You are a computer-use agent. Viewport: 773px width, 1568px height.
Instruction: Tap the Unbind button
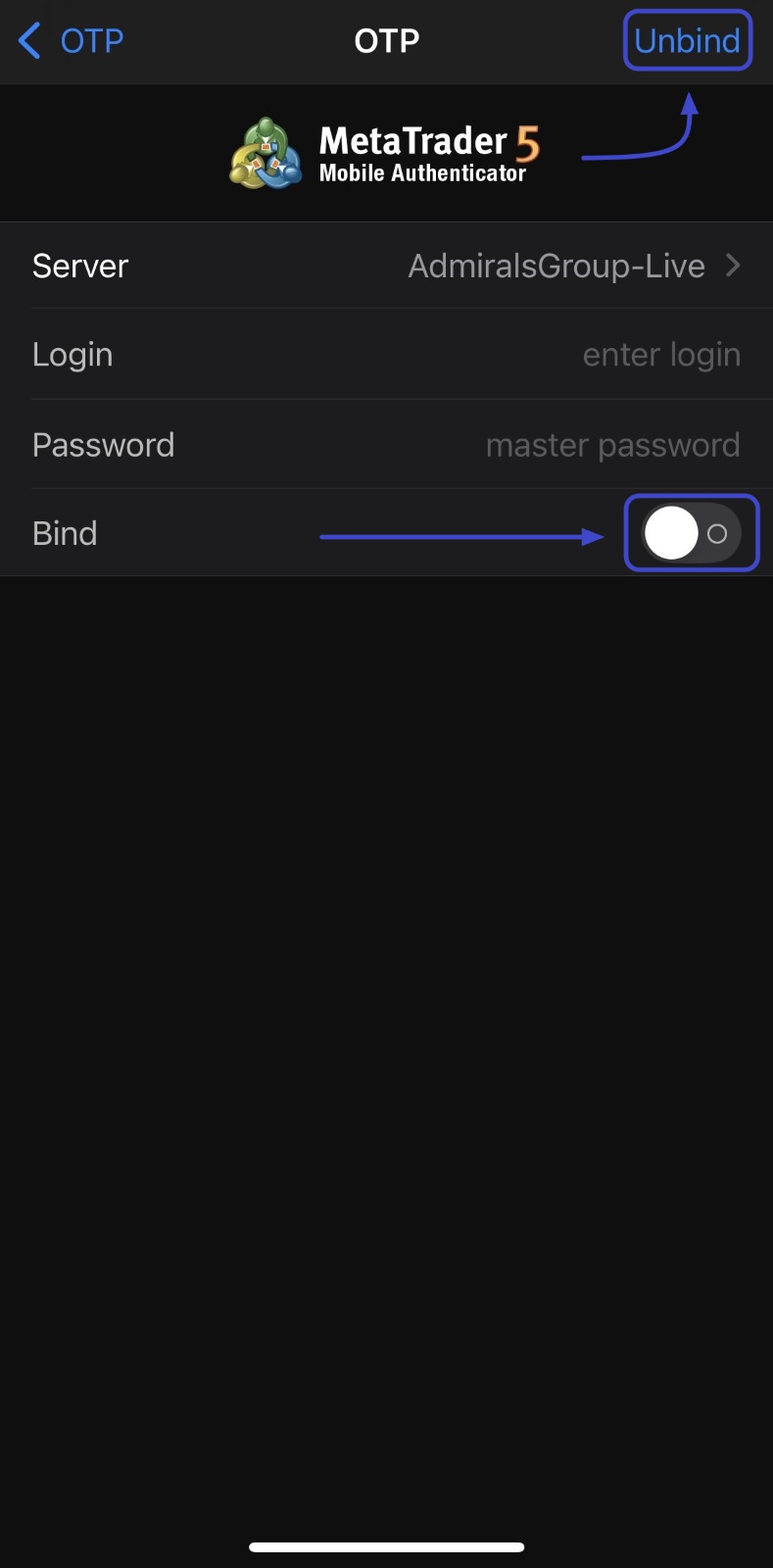687,41
